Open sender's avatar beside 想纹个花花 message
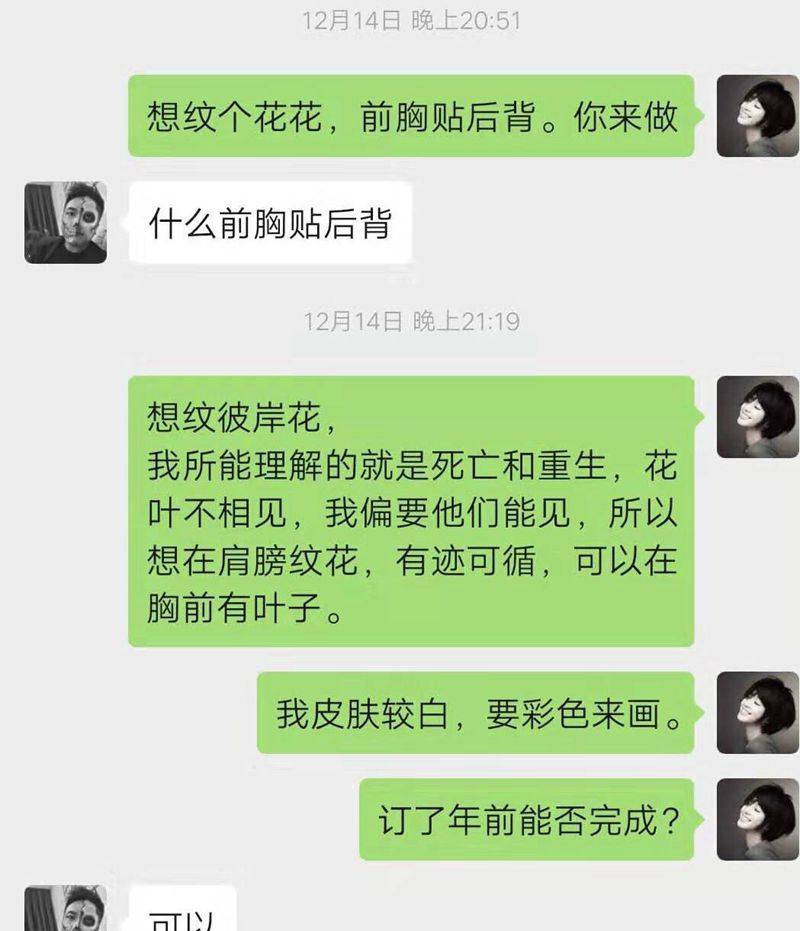 click(x=757, y=115)
